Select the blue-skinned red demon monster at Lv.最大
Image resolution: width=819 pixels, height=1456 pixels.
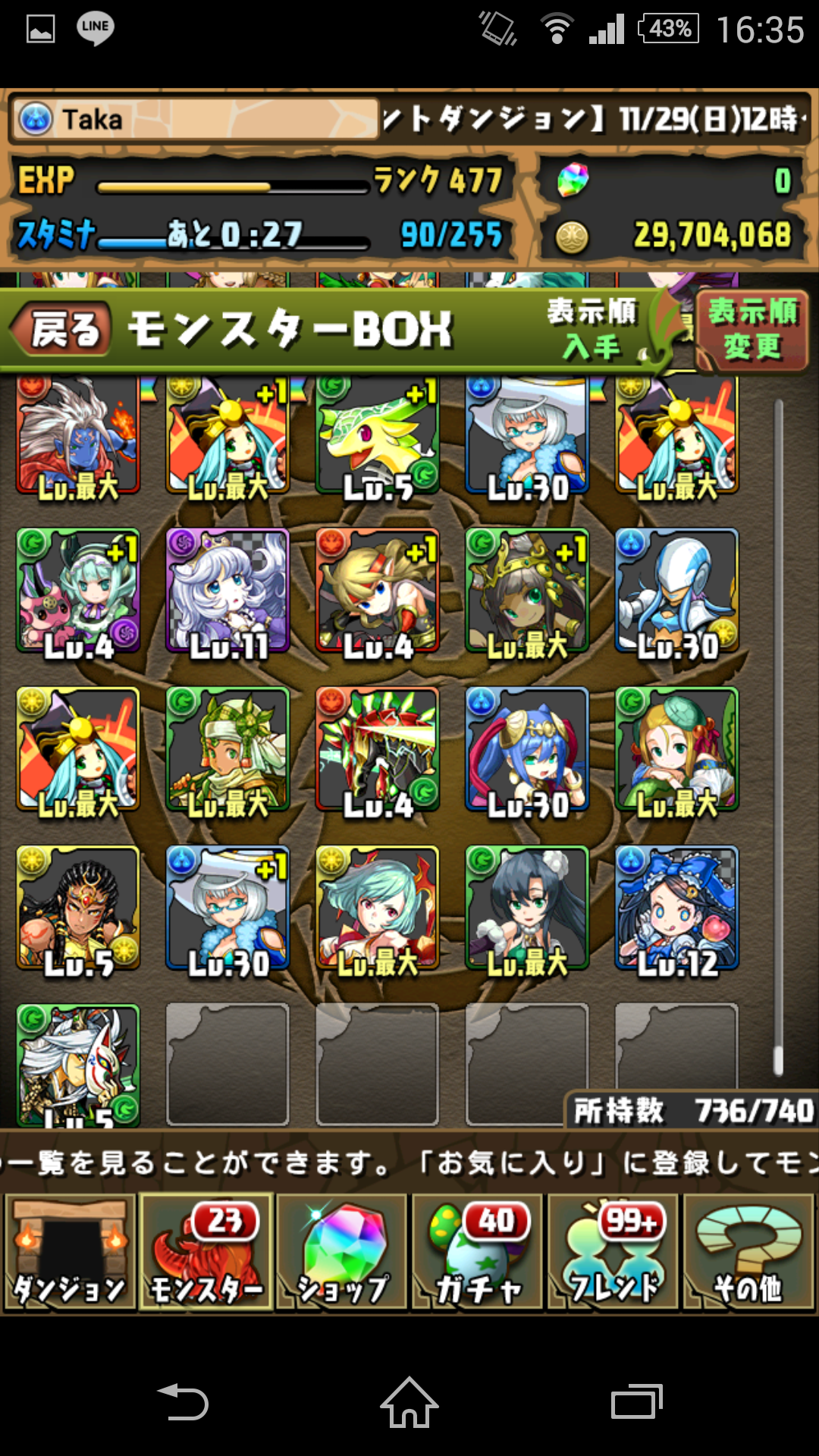(x=78, y=435)
